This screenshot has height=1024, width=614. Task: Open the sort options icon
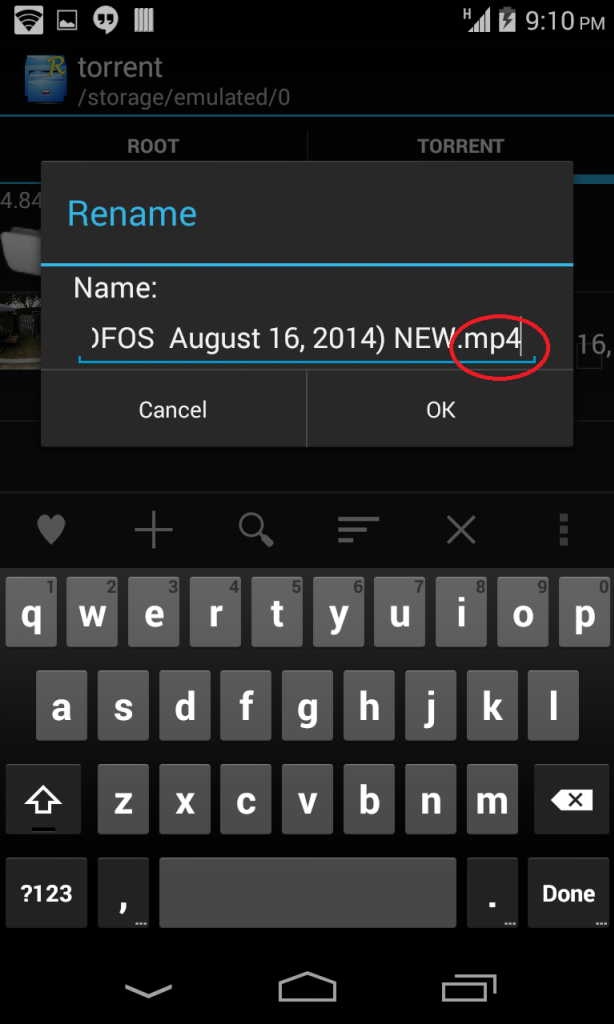click(358, 530)
